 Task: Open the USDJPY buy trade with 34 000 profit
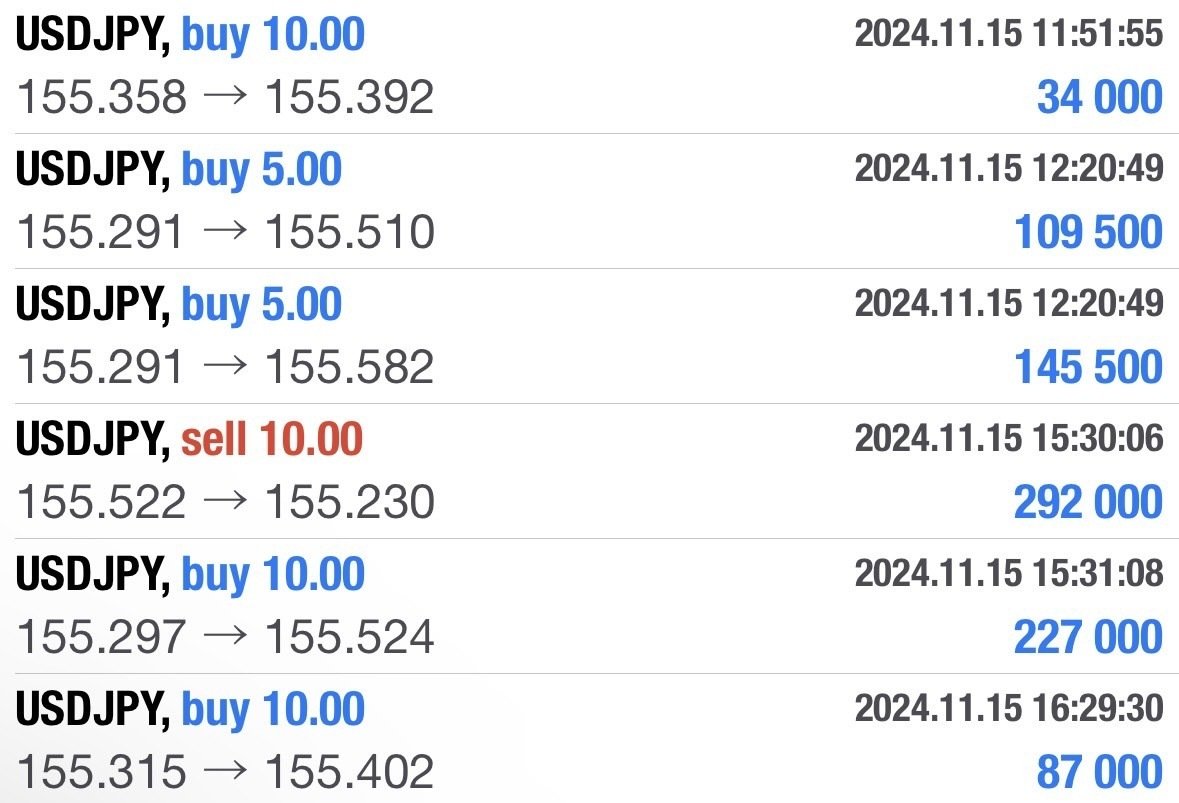(589, 66)
